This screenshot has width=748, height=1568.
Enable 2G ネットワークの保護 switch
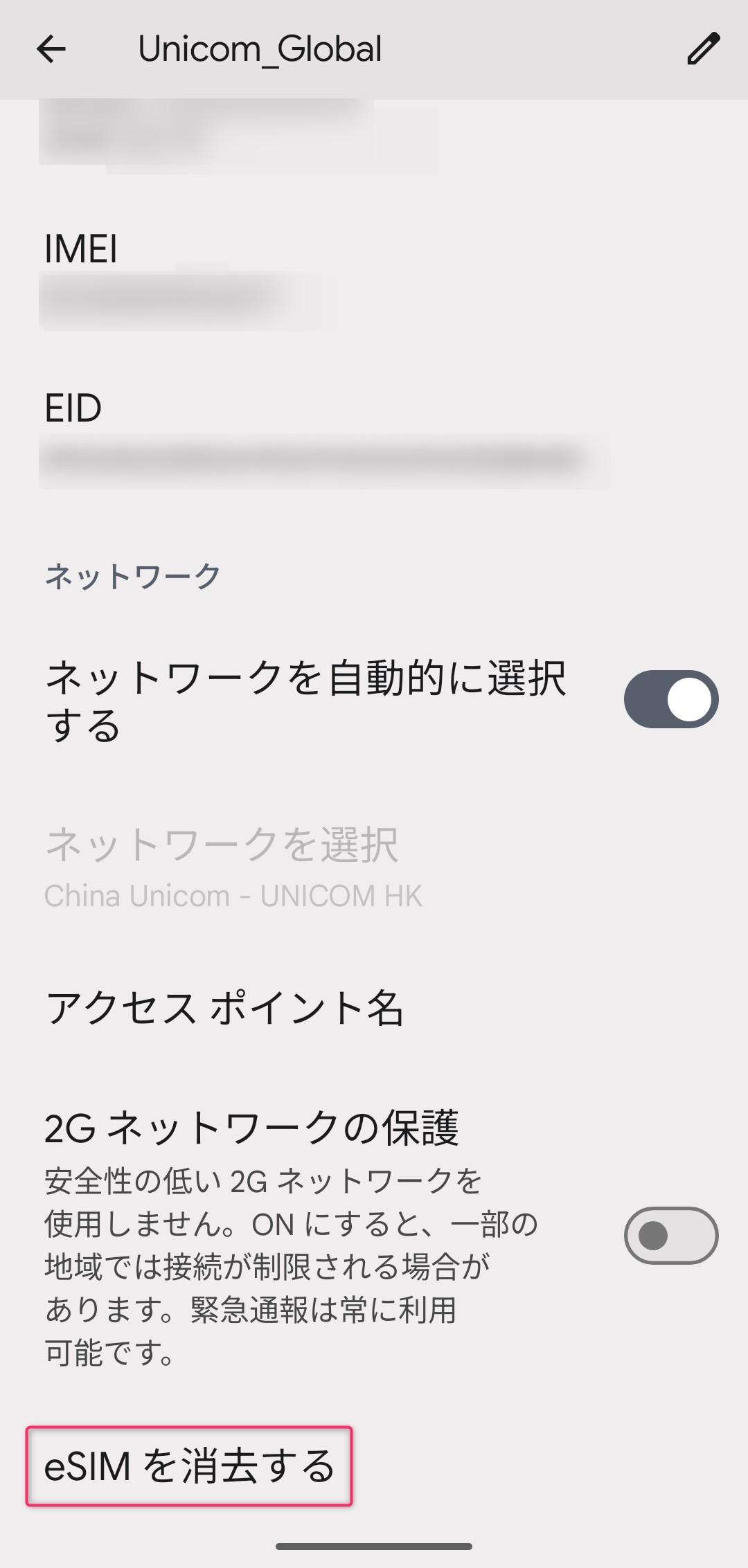671,1236
